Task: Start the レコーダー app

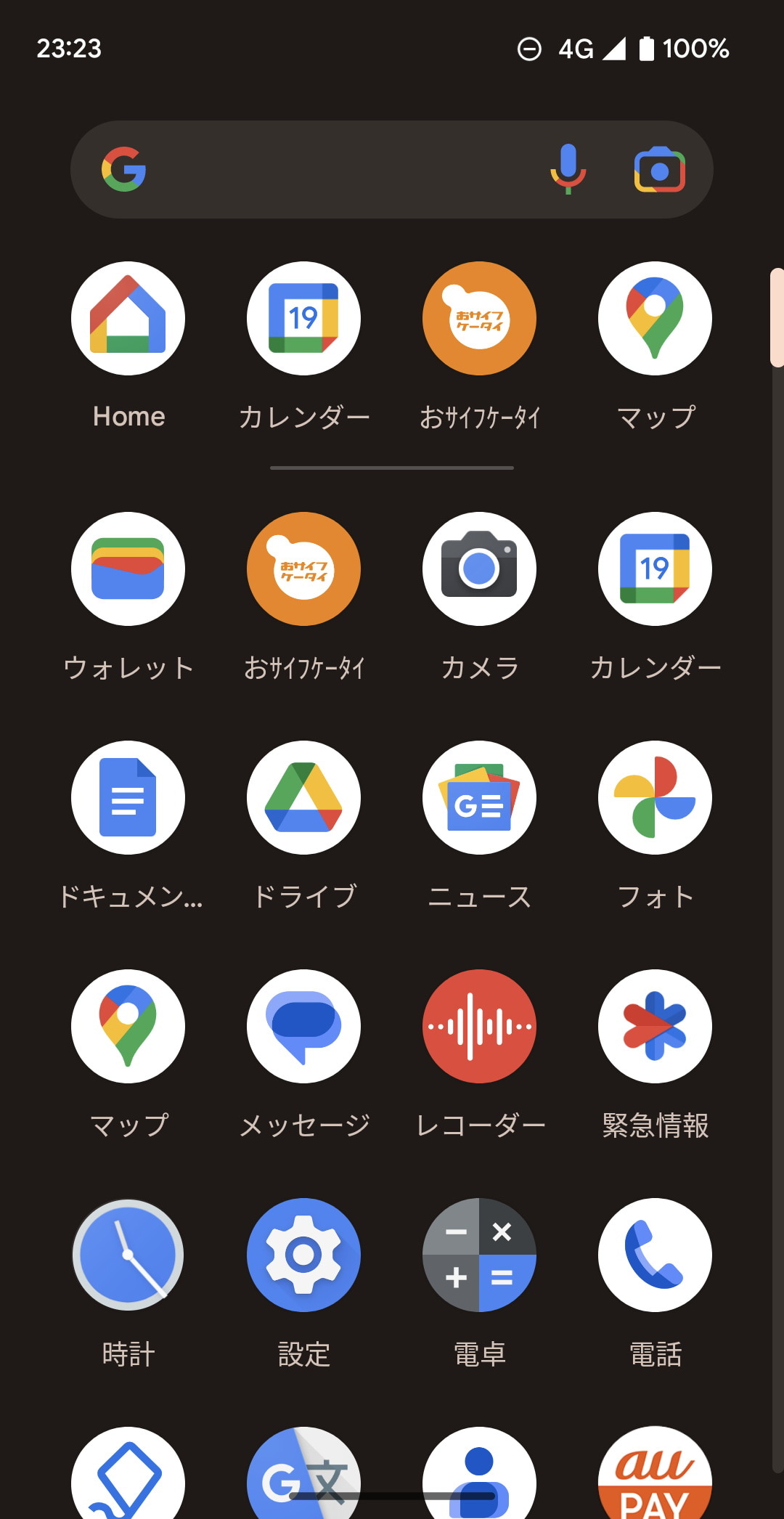Action: (479, 1026)
